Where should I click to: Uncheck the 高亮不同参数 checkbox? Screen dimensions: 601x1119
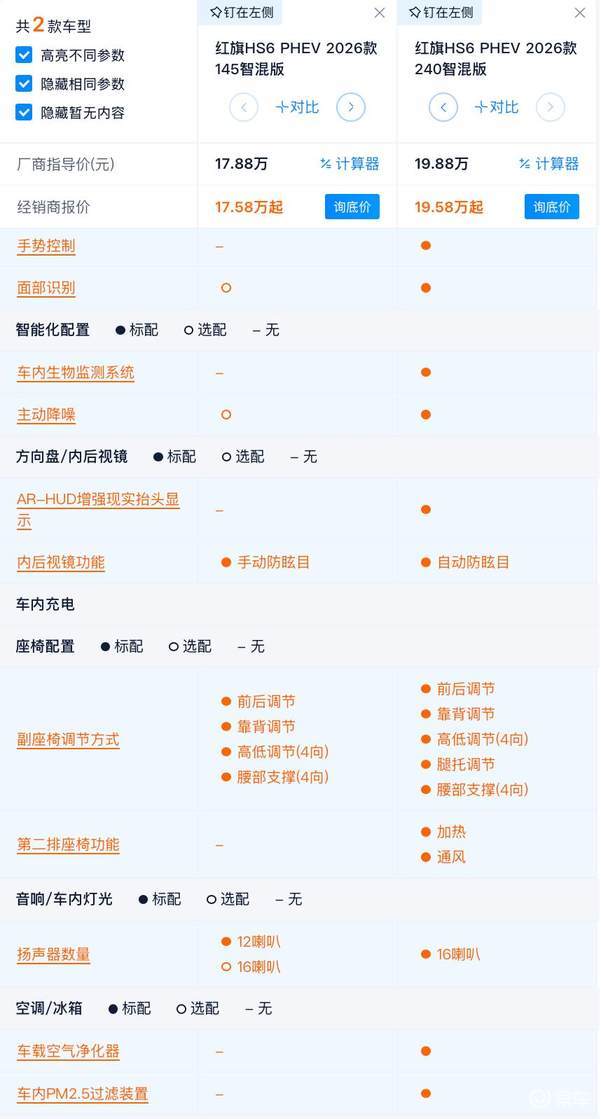click(24, 55)
